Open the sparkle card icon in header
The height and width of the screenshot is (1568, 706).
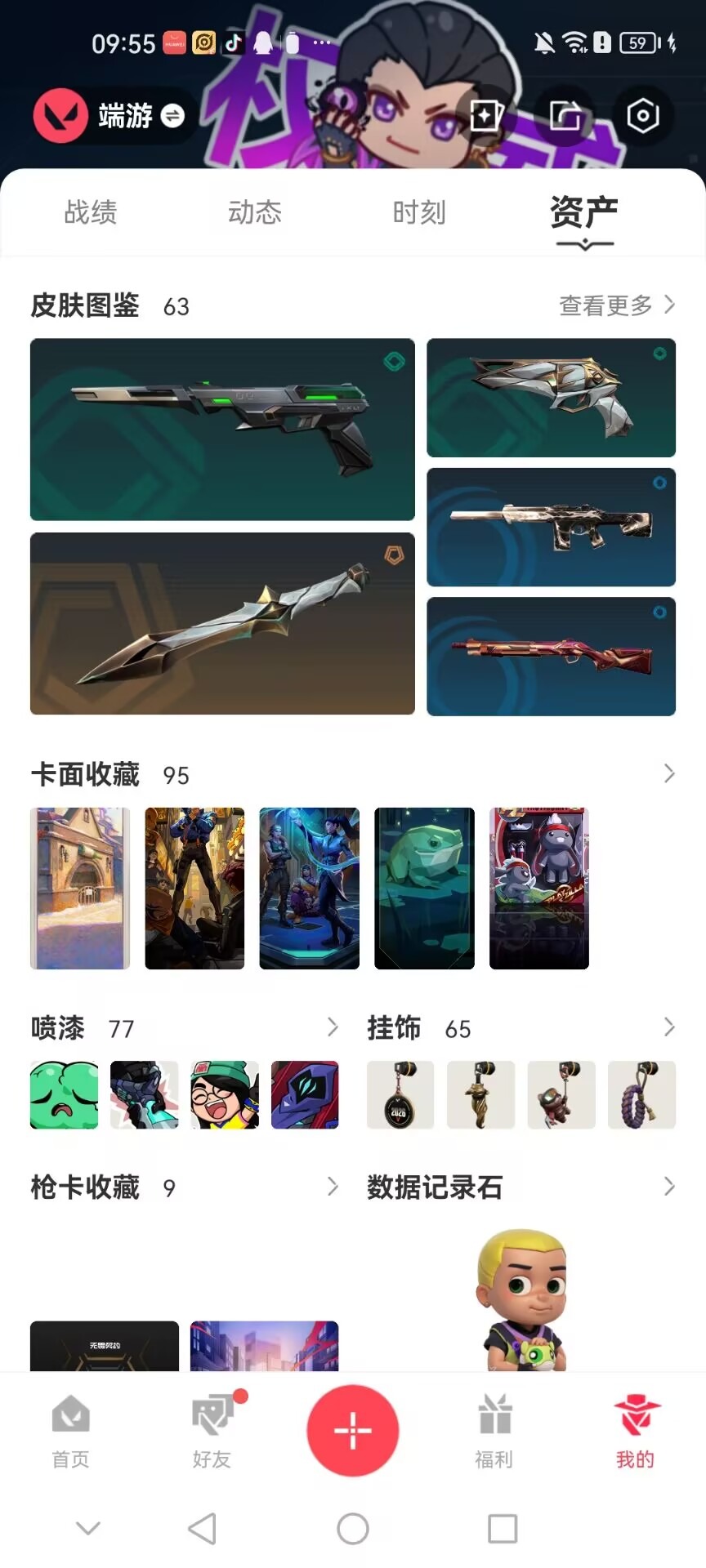click(x=486, y=116)
